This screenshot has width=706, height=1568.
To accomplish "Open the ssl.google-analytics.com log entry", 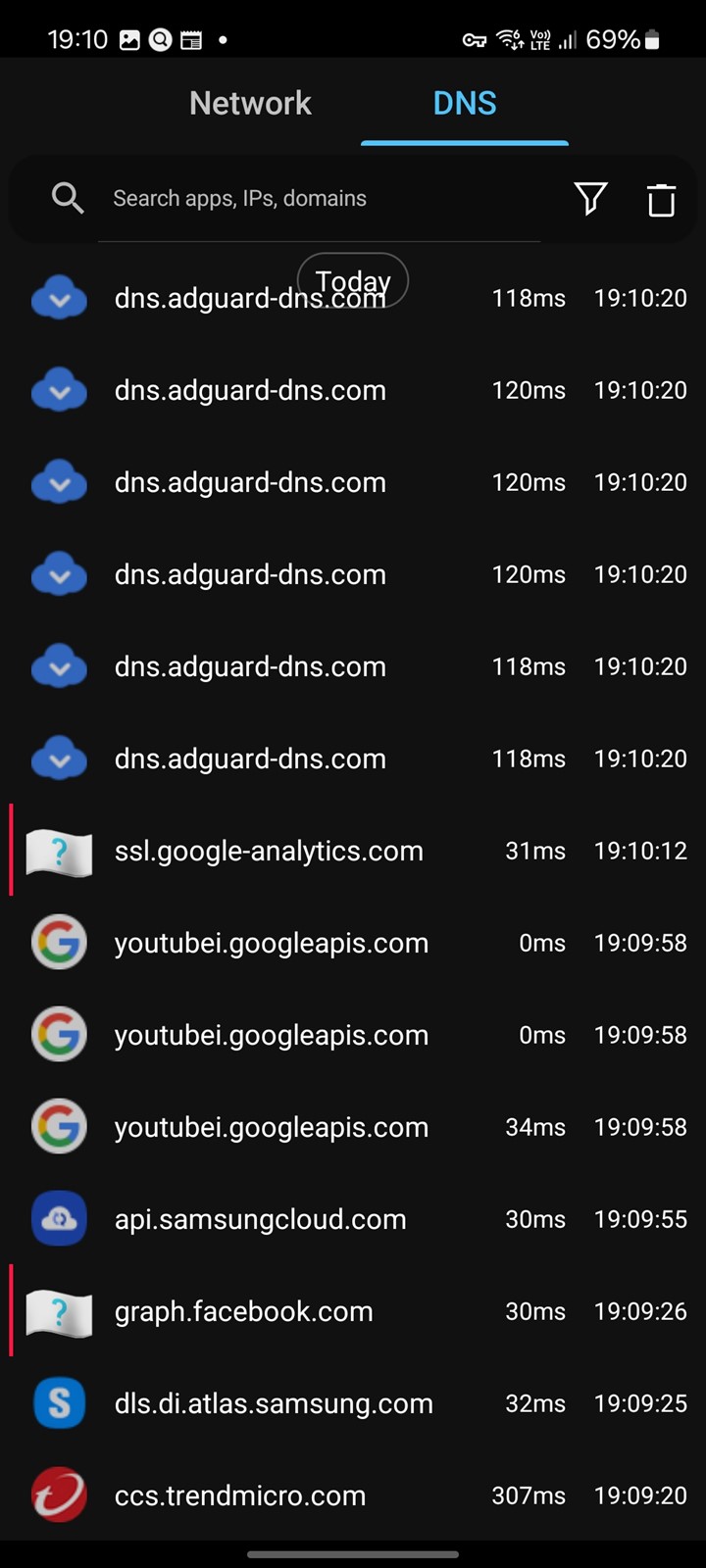I will coord(353,851).
